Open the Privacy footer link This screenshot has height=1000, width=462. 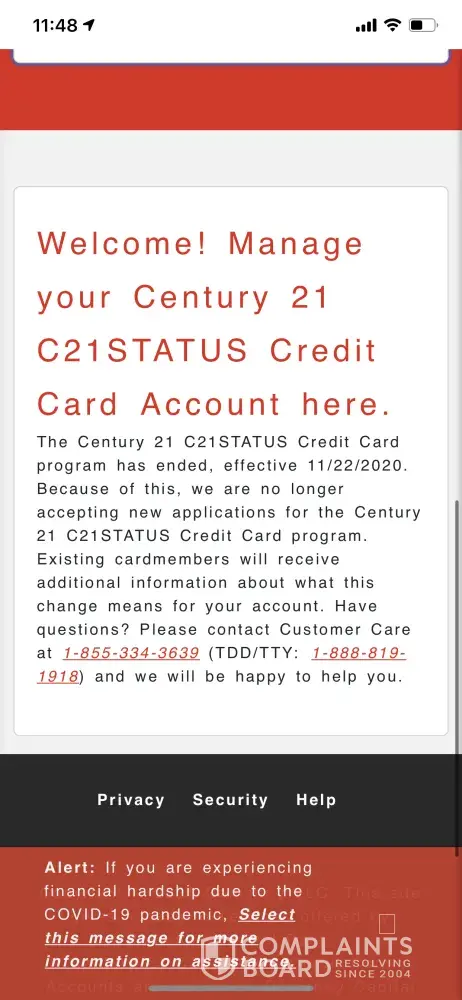pyautogui.click(x=131, y=800)
